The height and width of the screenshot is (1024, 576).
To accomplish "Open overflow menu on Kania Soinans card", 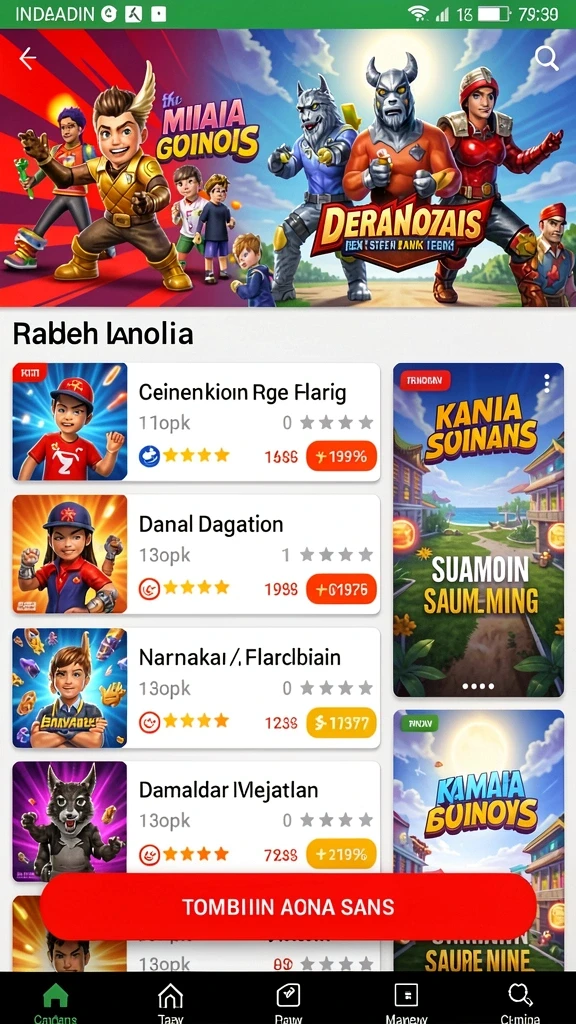I will pos(547,384).
